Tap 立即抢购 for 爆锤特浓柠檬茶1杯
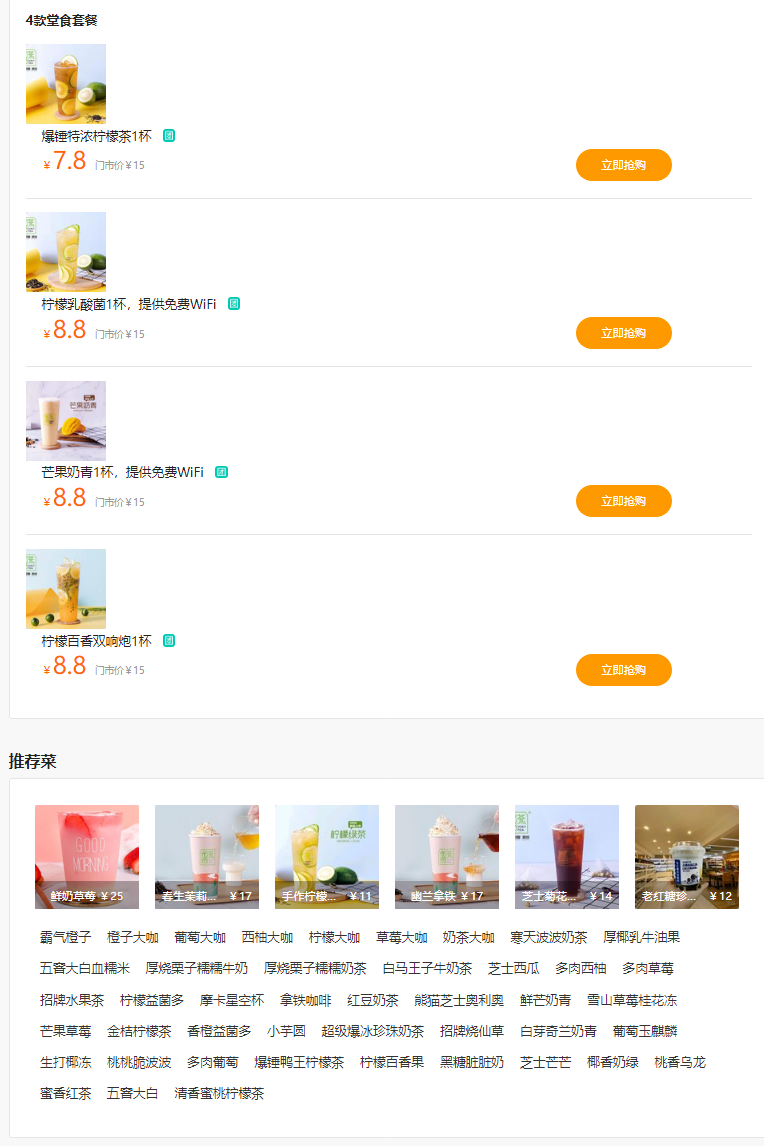Image resolution: width=764 pixels, height=1146 pixels. point(623,165)
